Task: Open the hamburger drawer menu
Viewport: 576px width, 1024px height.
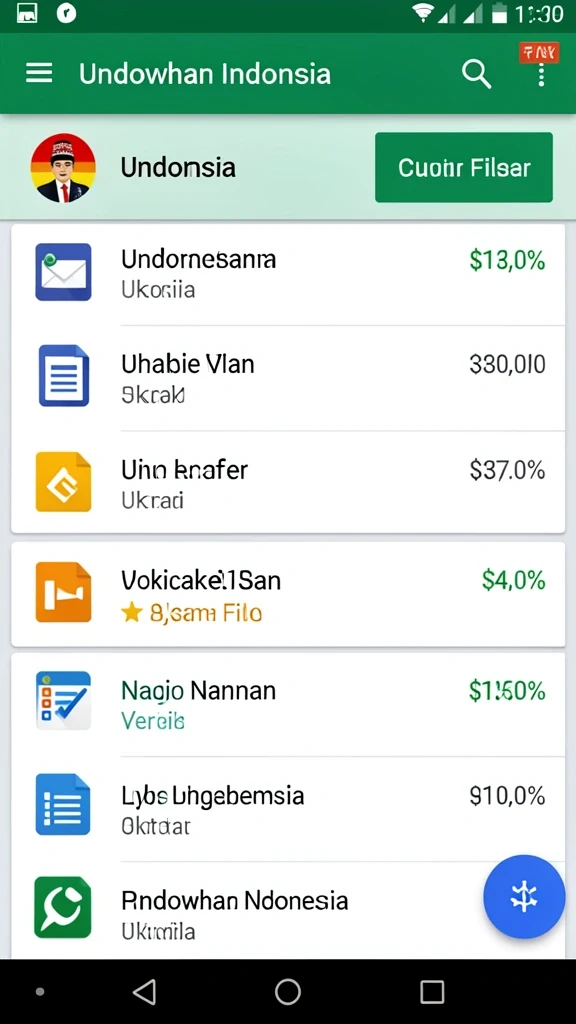Action: point(39,73)
